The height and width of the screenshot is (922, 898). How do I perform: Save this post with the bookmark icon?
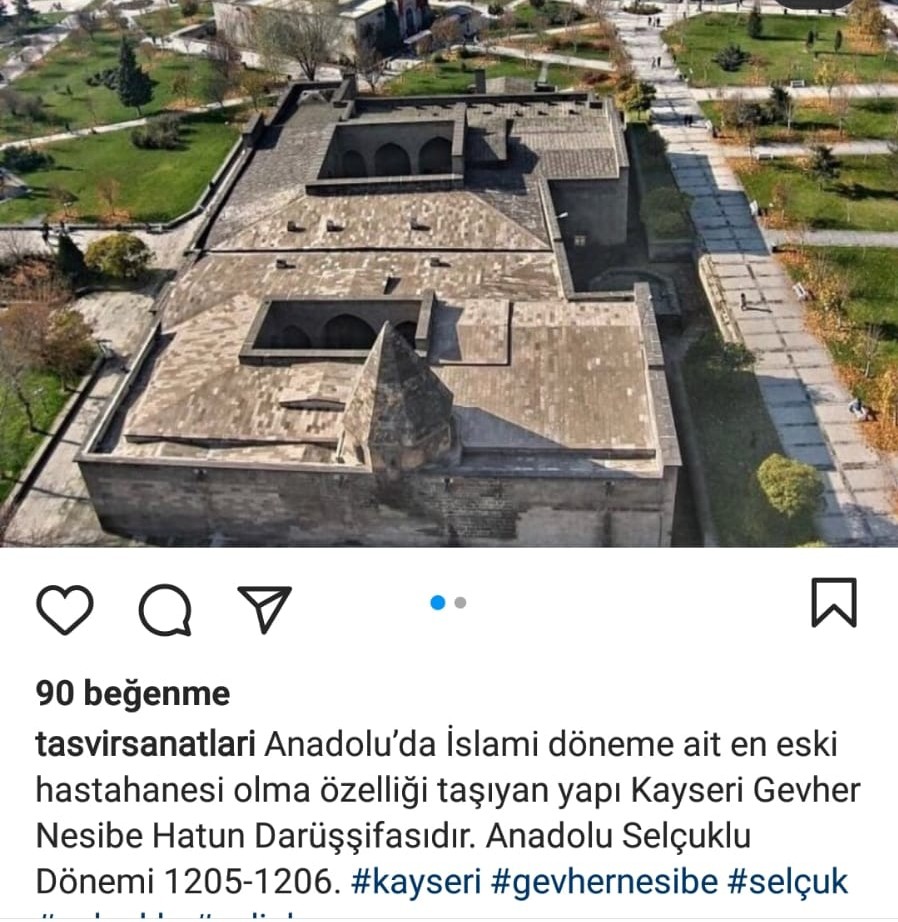click(x=833, y=603)
